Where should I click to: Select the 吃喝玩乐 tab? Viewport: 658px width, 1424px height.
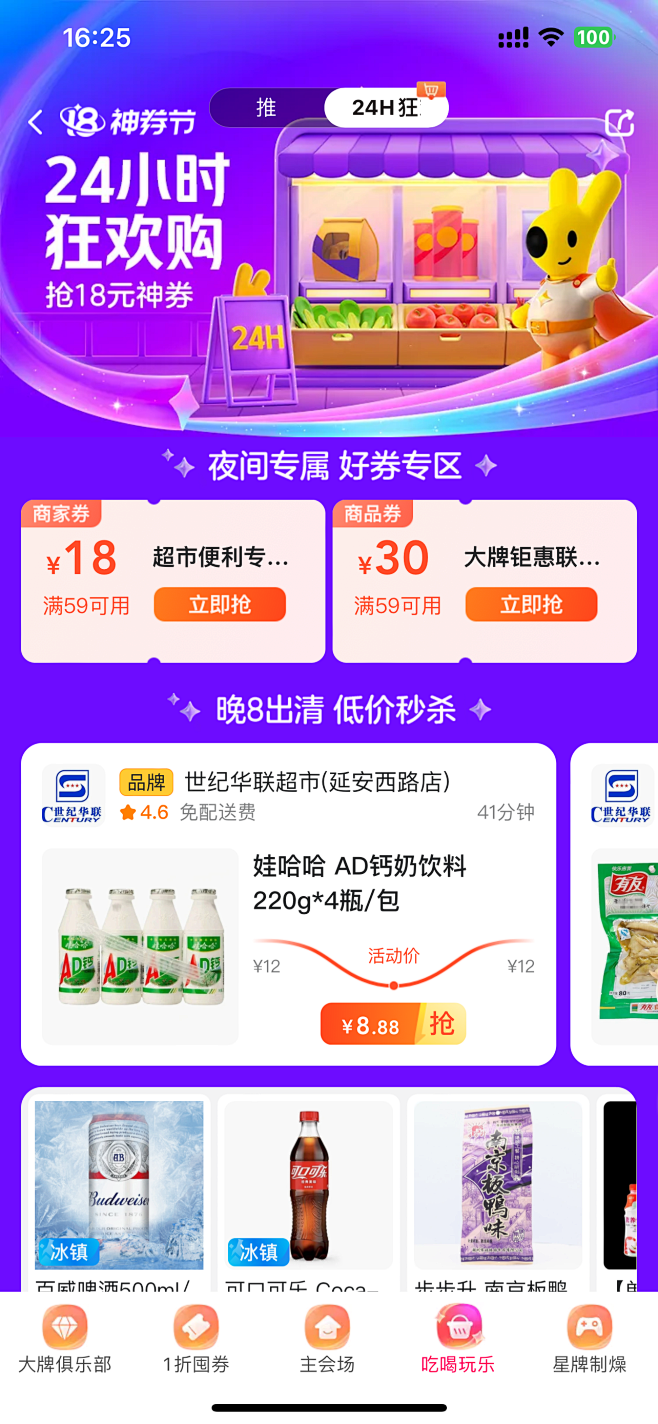[458, 1341]
